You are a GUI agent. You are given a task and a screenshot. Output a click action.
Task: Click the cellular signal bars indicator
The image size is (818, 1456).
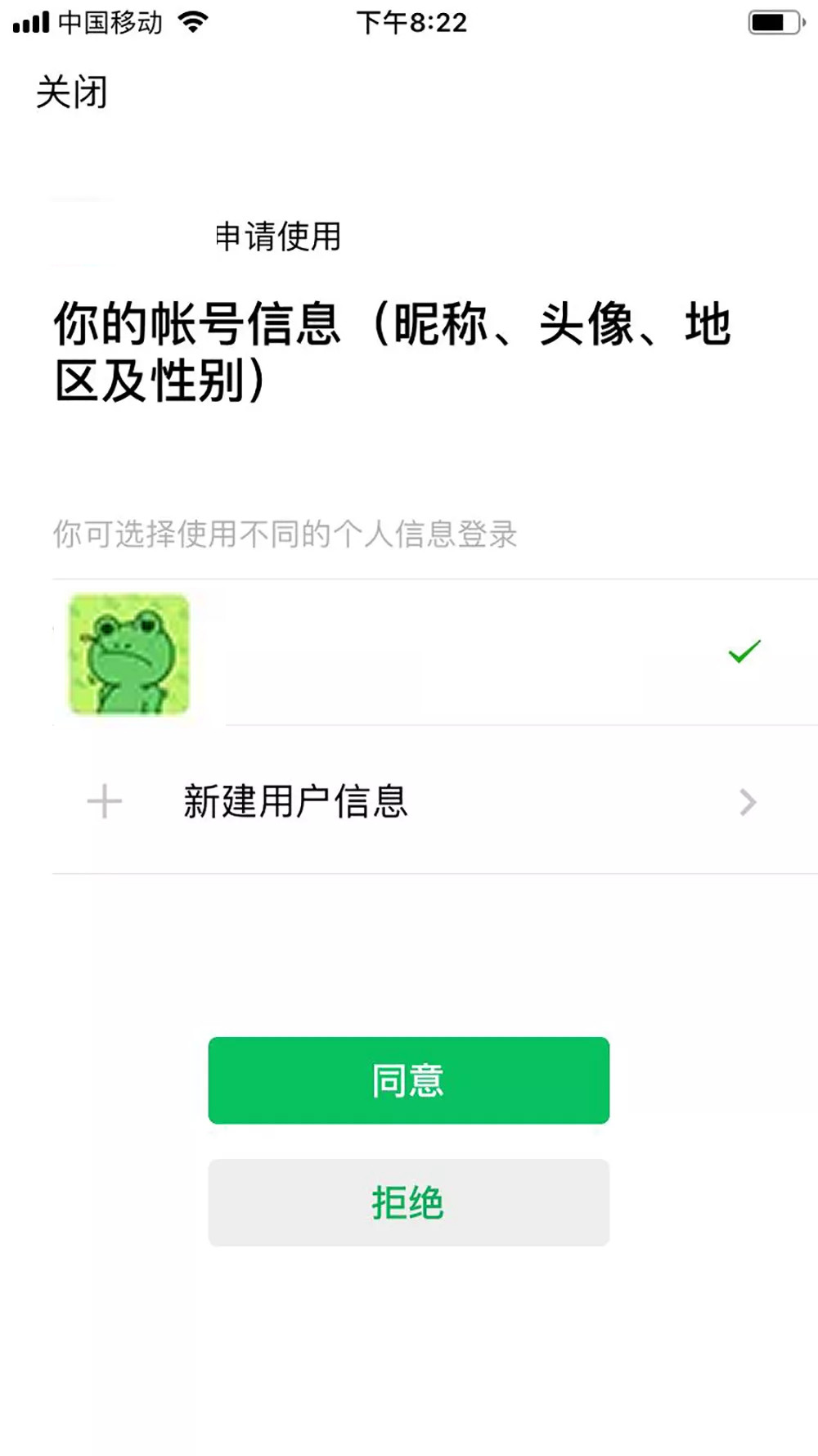pyautogui.click(x=30, y=22)
